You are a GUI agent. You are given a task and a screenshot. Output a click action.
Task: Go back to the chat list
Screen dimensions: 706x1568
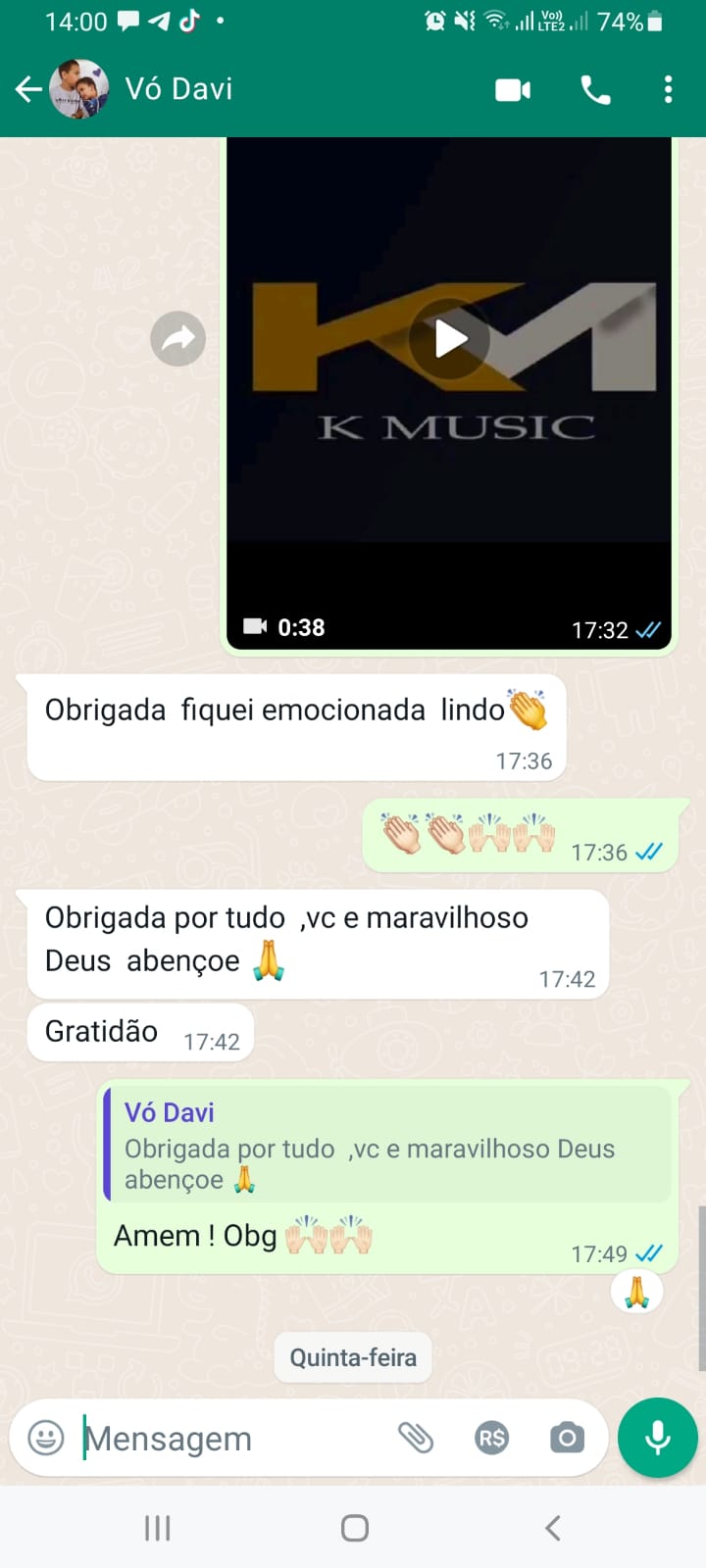[x=28, y=89]
